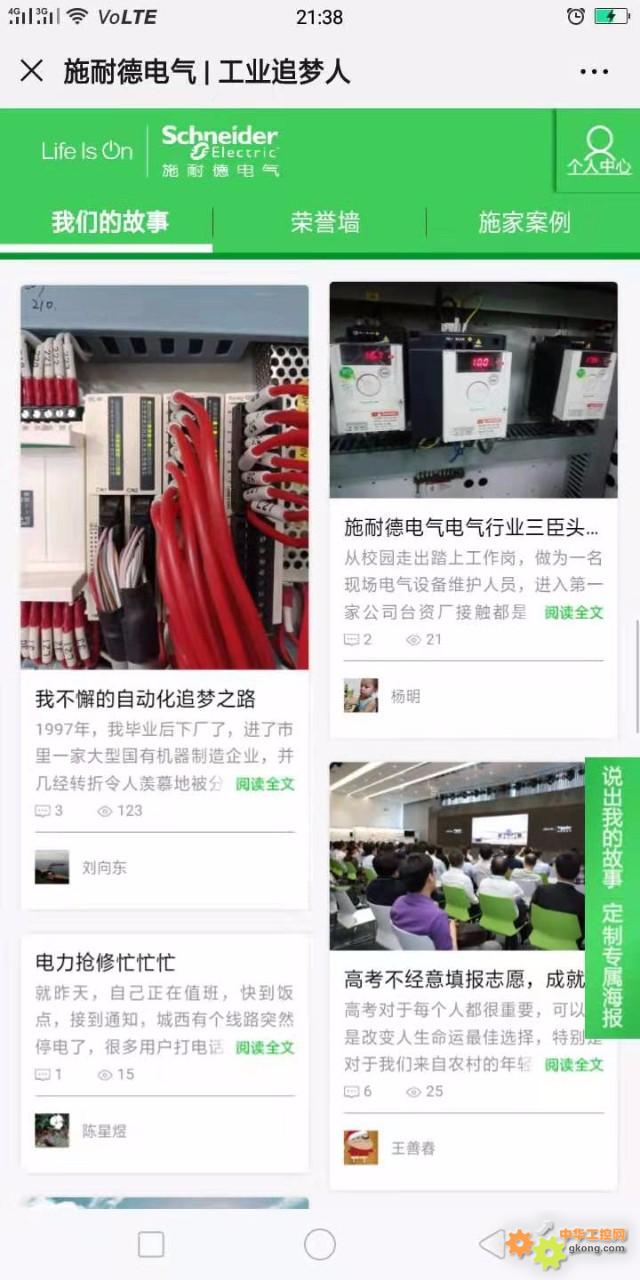Read full text of 高考不经意填报志愿 story
The image size is (640, 1280).
574,1065
